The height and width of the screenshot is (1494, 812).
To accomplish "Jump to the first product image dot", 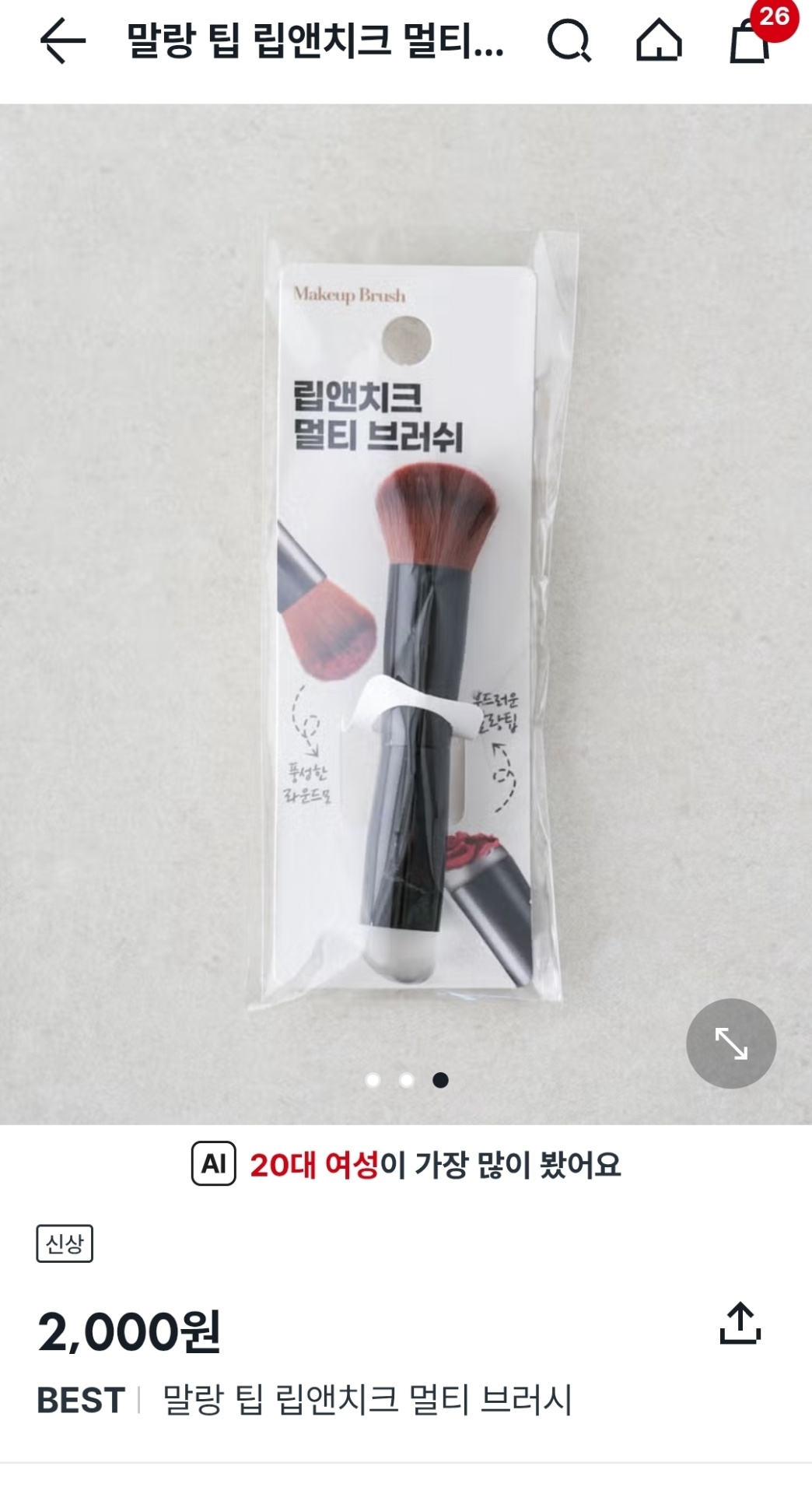I will [373, 1080].
